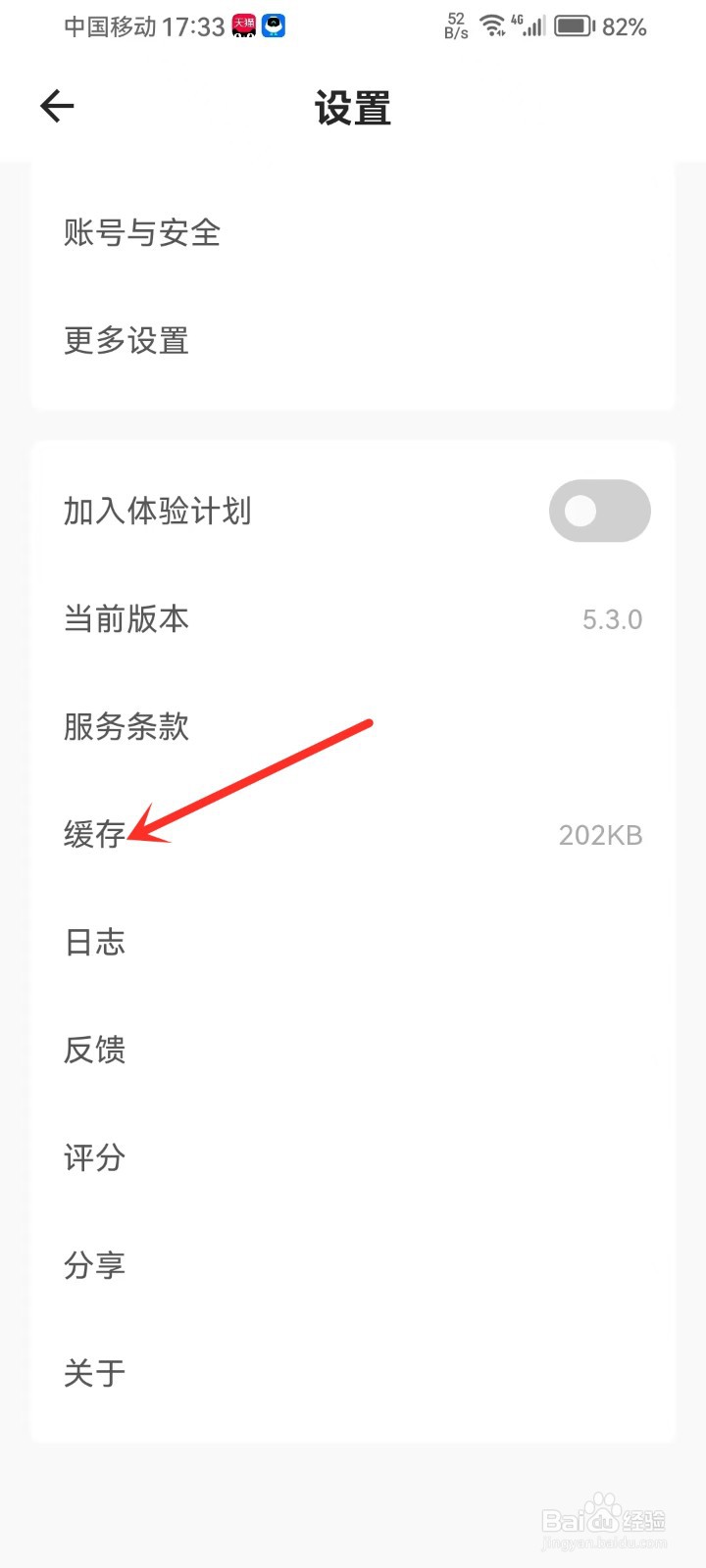Screen dimensions: 706x1568
Task: Click 缓存 to clear the 202KB cache
Action: tap(94, 835)
